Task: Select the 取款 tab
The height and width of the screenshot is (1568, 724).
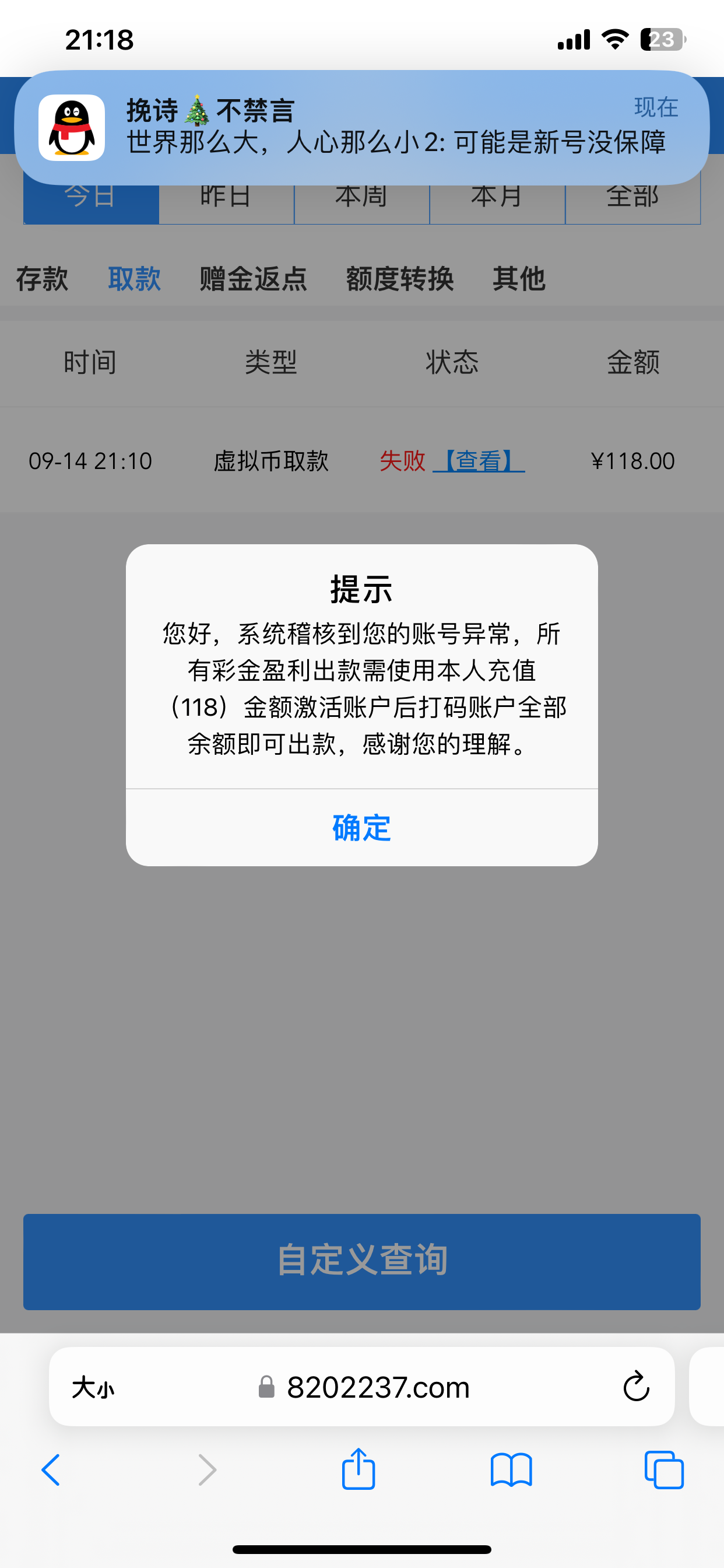Action: (135, 279)
